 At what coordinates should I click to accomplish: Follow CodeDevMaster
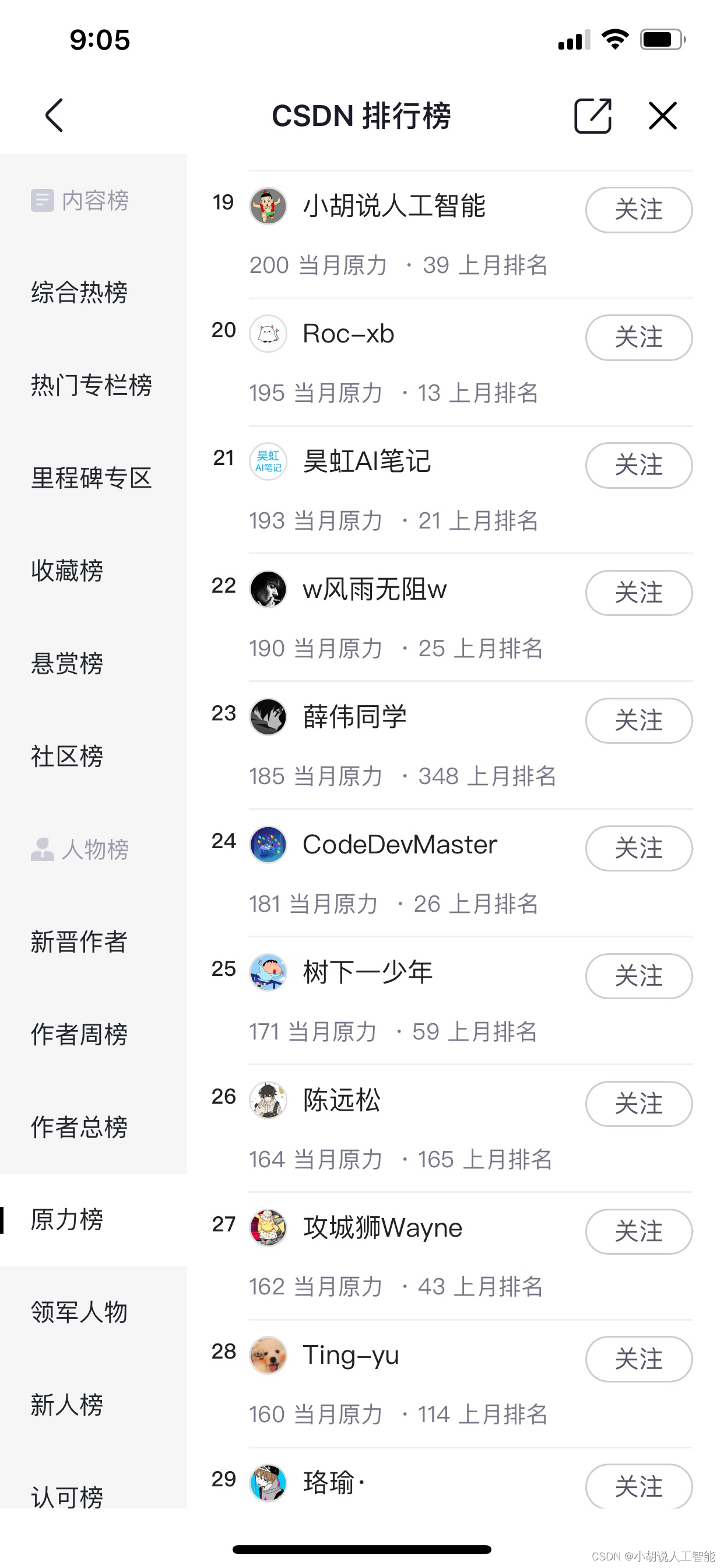638,849
